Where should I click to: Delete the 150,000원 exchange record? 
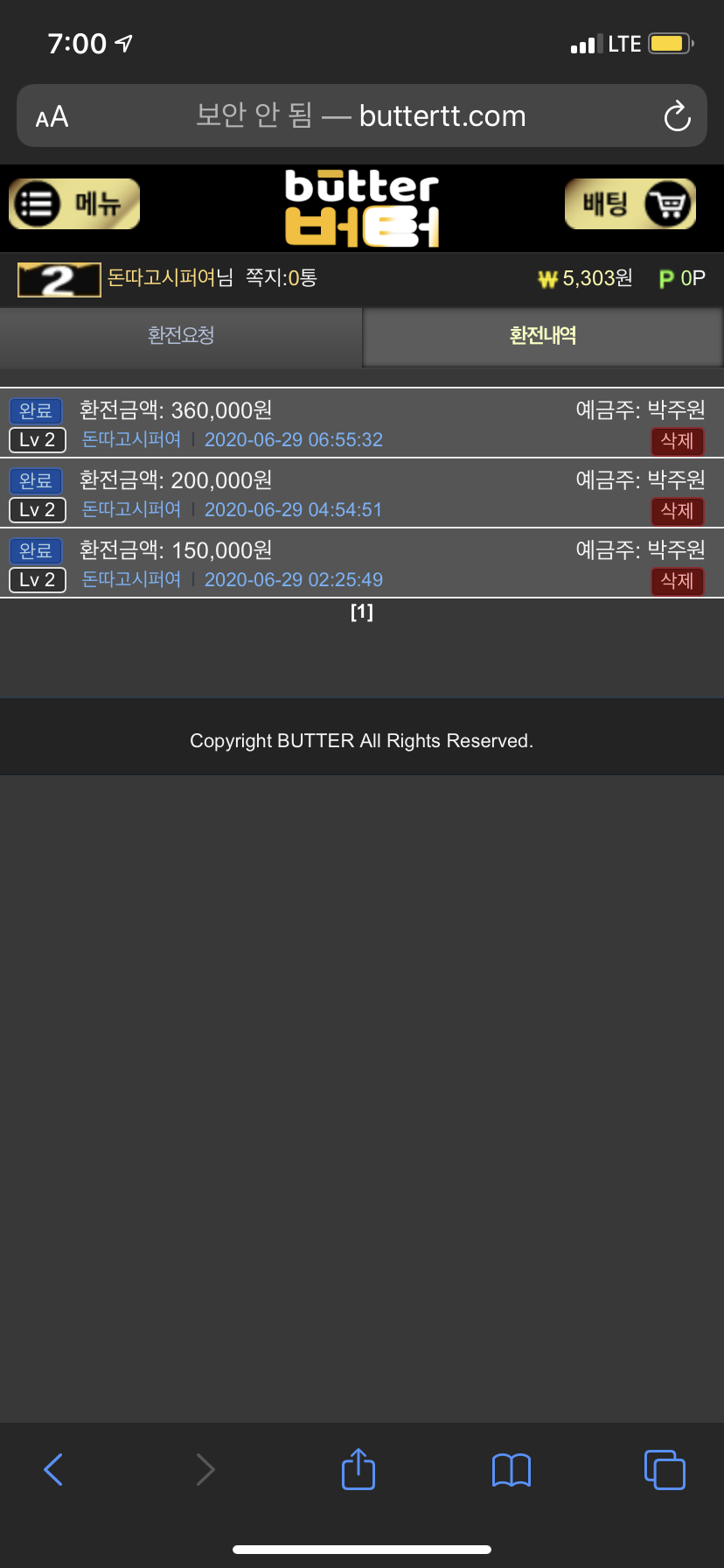[677, 581]
